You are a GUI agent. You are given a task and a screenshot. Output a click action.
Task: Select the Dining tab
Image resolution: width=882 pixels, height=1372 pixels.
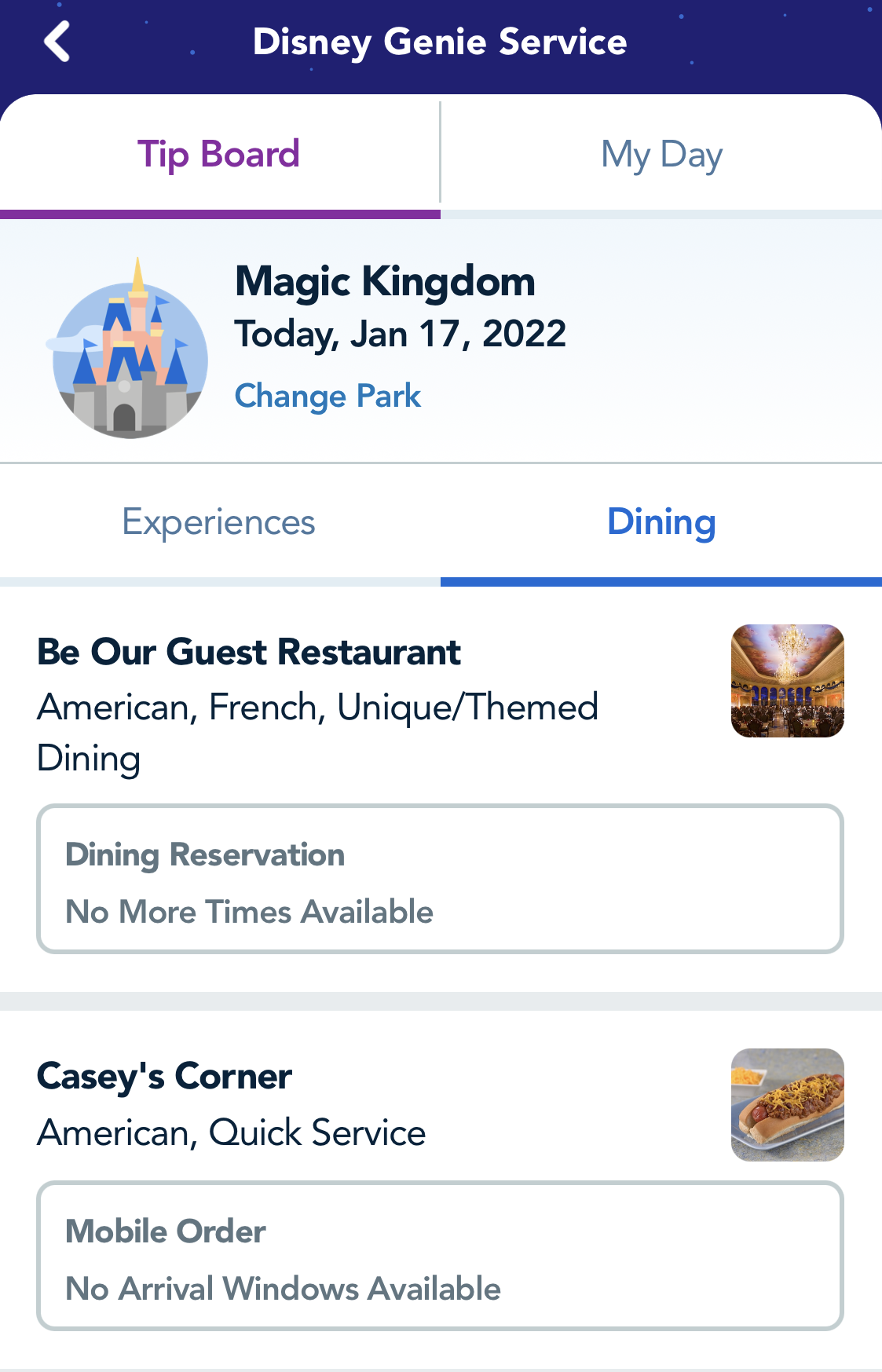(x=661, y=522)
